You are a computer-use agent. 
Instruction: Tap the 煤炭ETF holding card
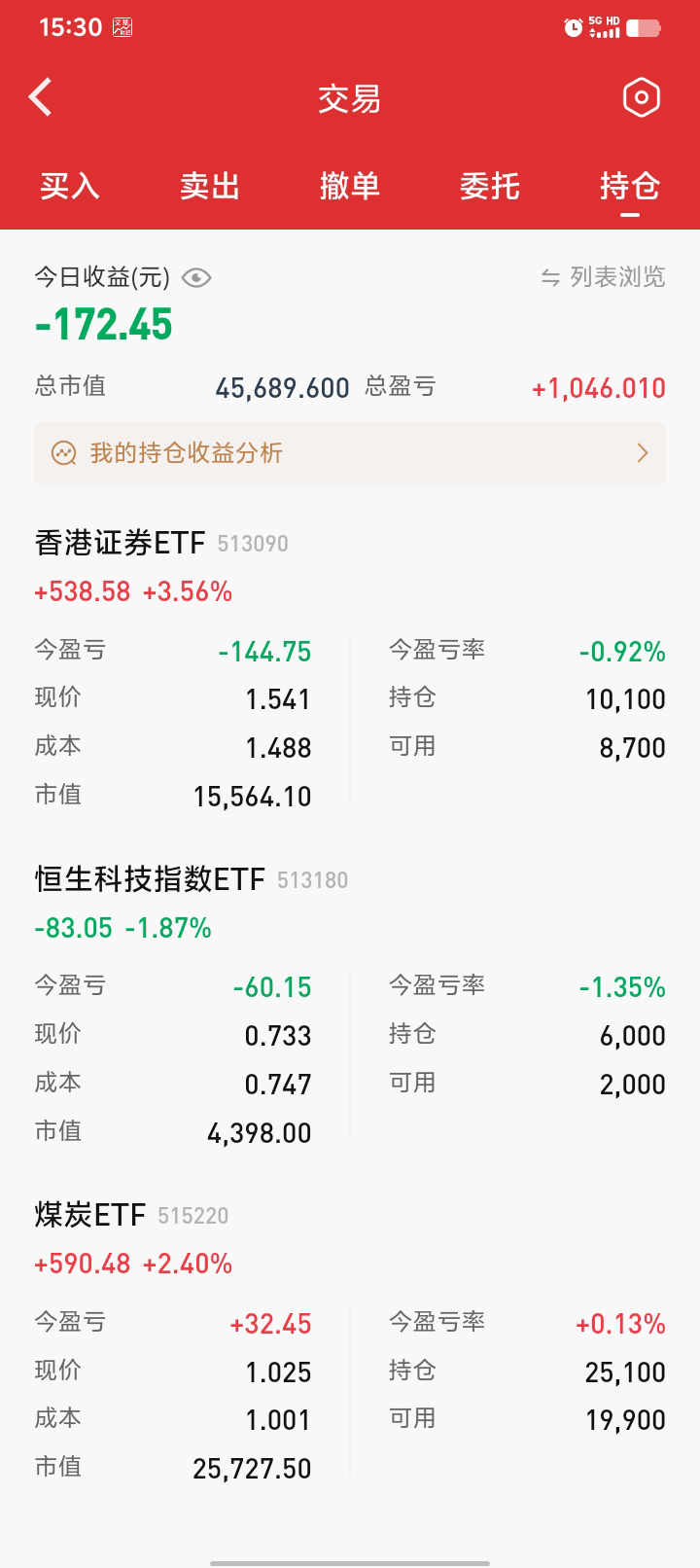click(89, 1215)
